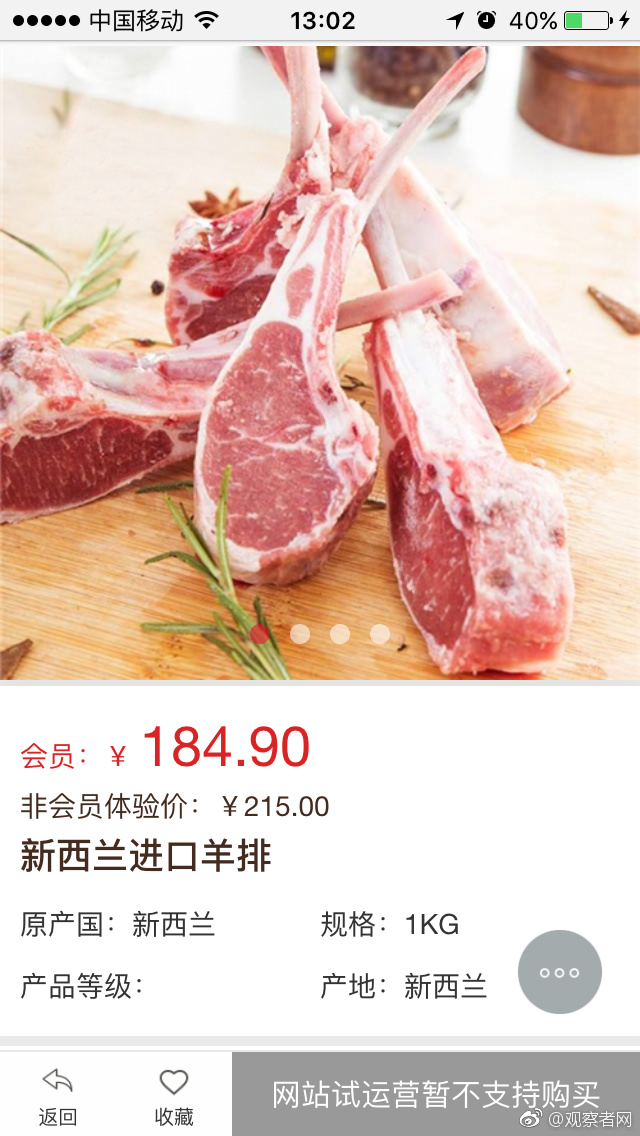Tap the 网站试运营暂不支持购买 button
Image resolution: width=640 pixels, height=1136 pixels.
coord(436,1094)
